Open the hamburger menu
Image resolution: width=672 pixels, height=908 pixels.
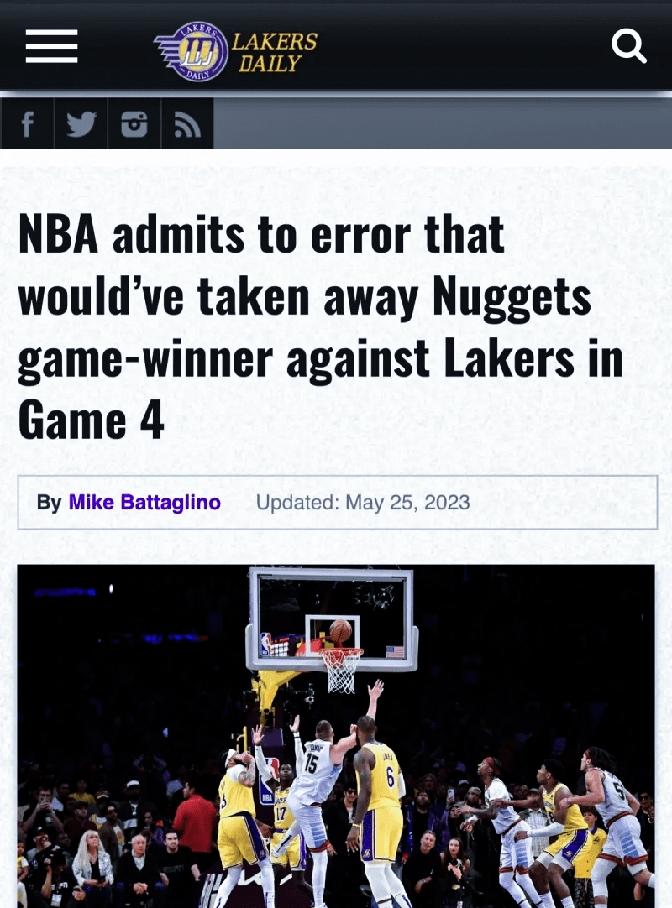pyautogui.click(x=51, y=45)
